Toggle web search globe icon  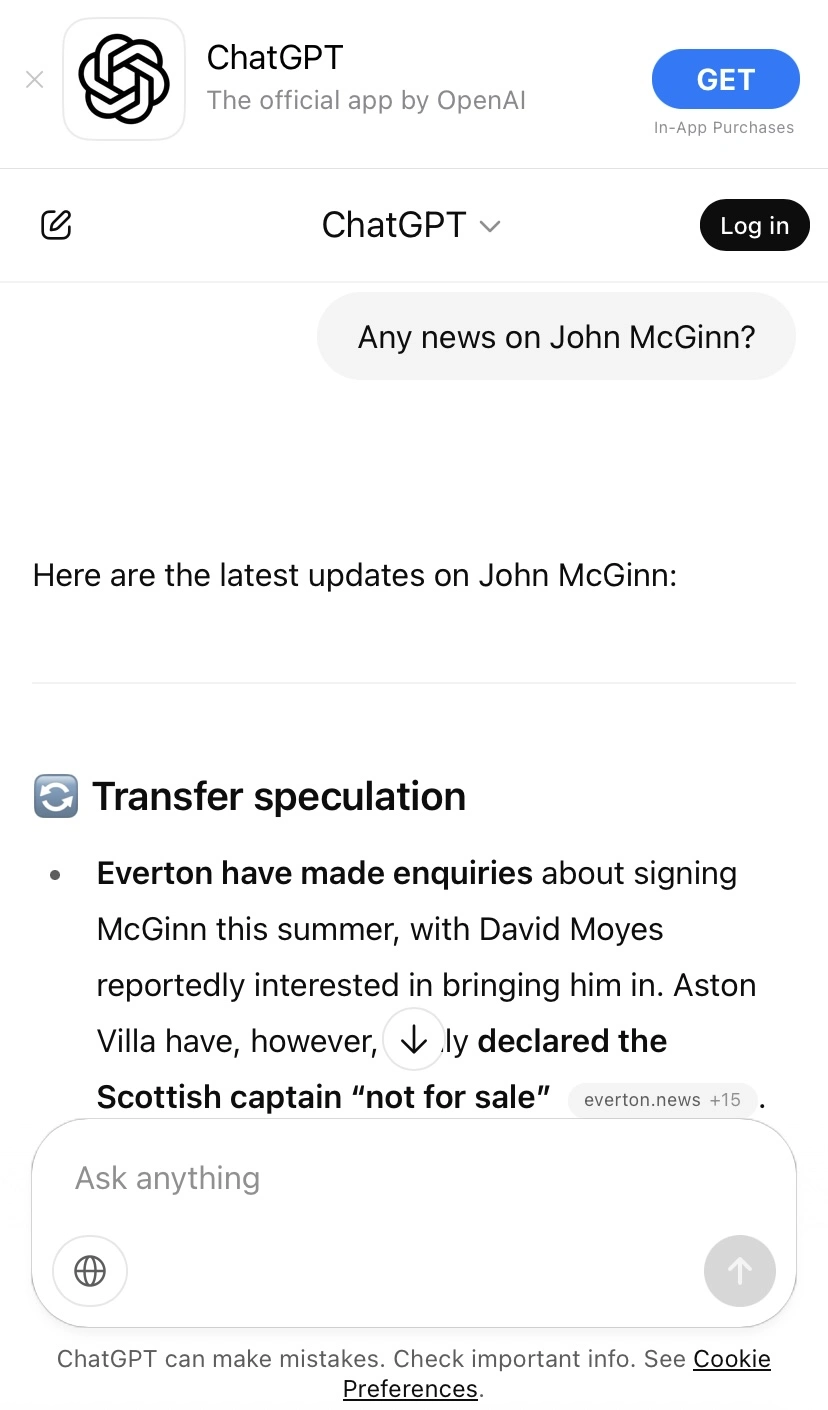[x=90, y=1271]
